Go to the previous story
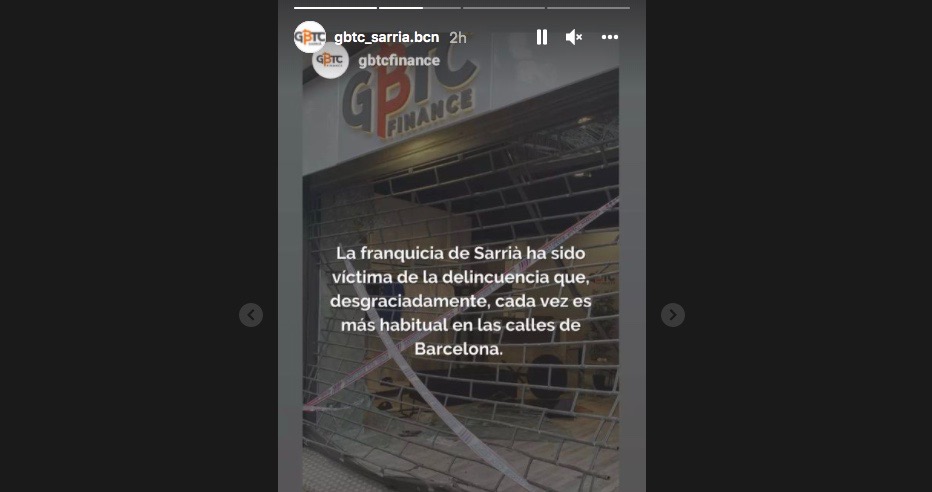 point(251,315)
